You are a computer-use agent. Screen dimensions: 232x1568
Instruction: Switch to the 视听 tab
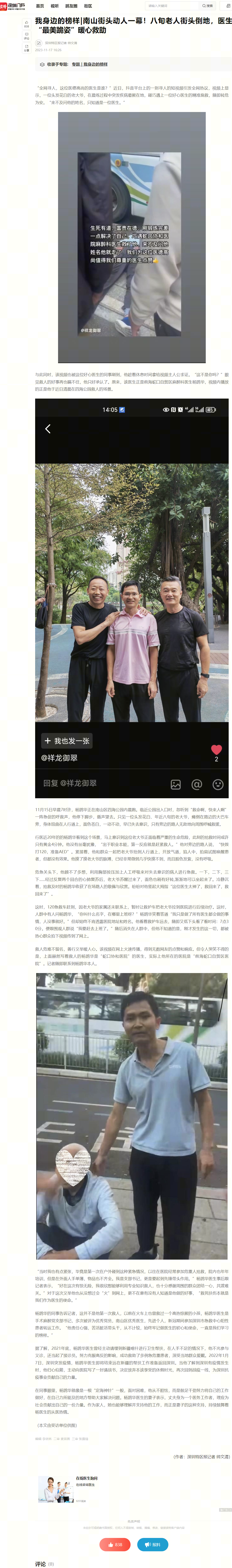click(55, 6)
